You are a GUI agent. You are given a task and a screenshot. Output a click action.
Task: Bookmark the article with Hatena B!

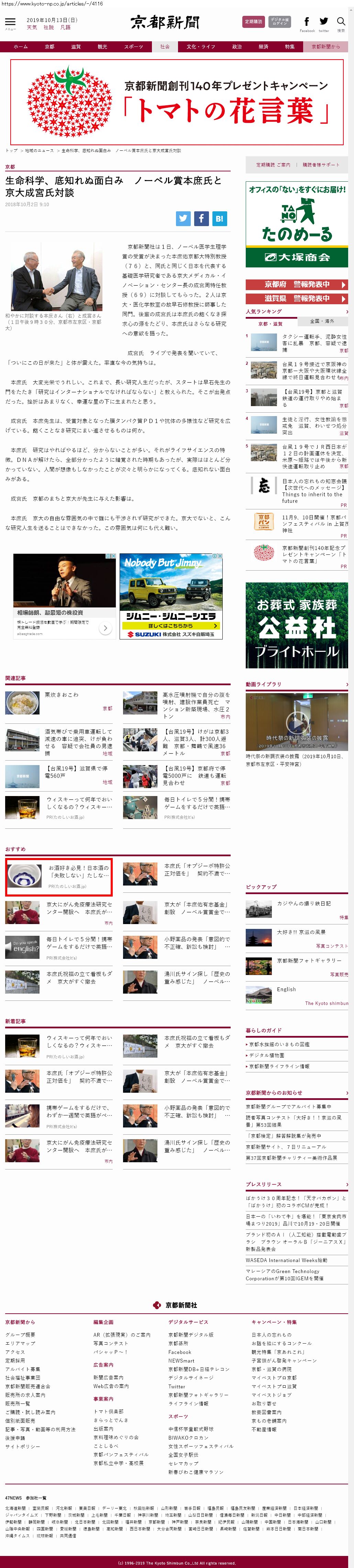tap(220, 219)
